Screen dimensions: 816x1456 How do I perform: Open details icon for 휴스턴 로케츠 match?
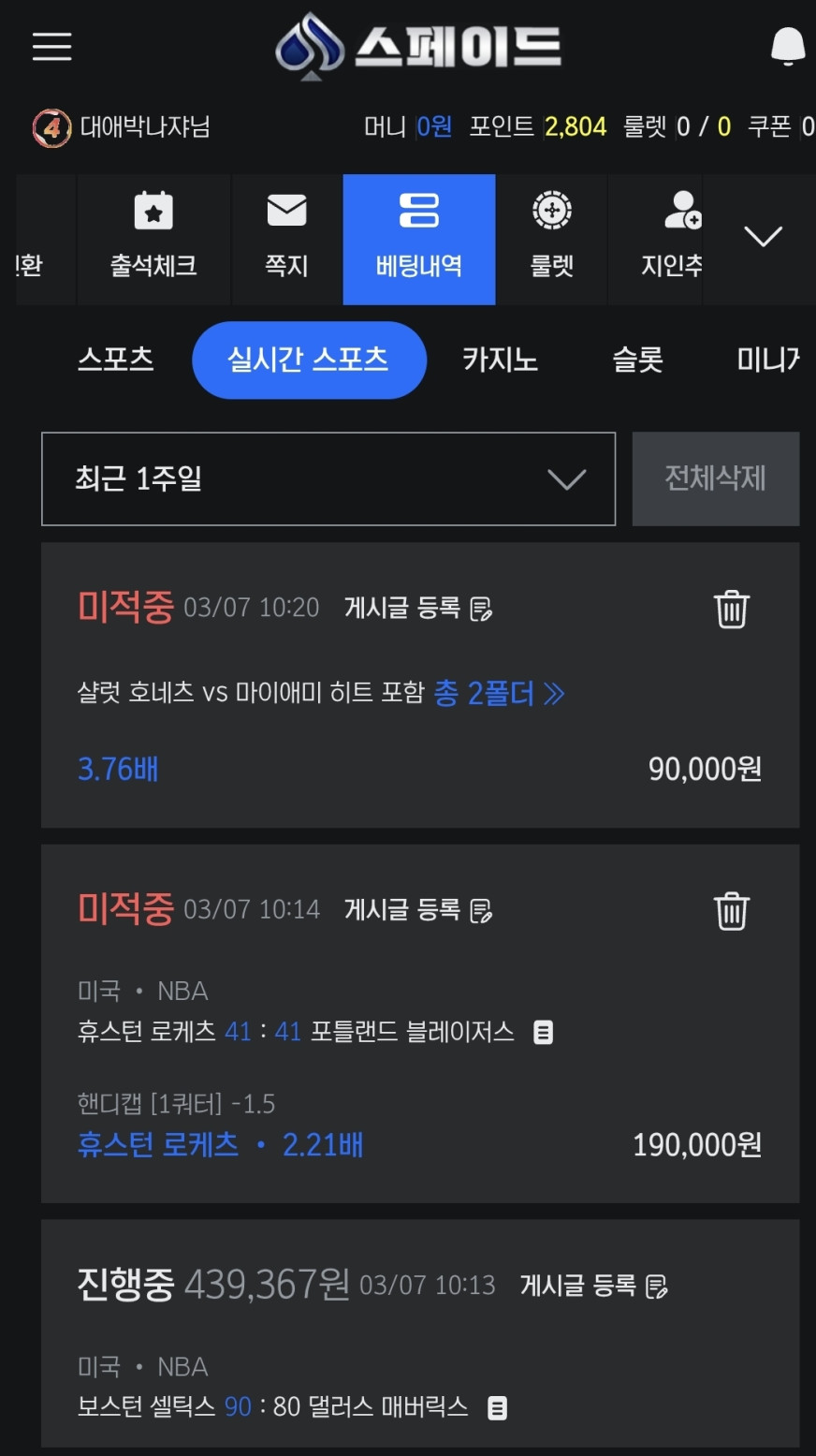point(543,1032)
